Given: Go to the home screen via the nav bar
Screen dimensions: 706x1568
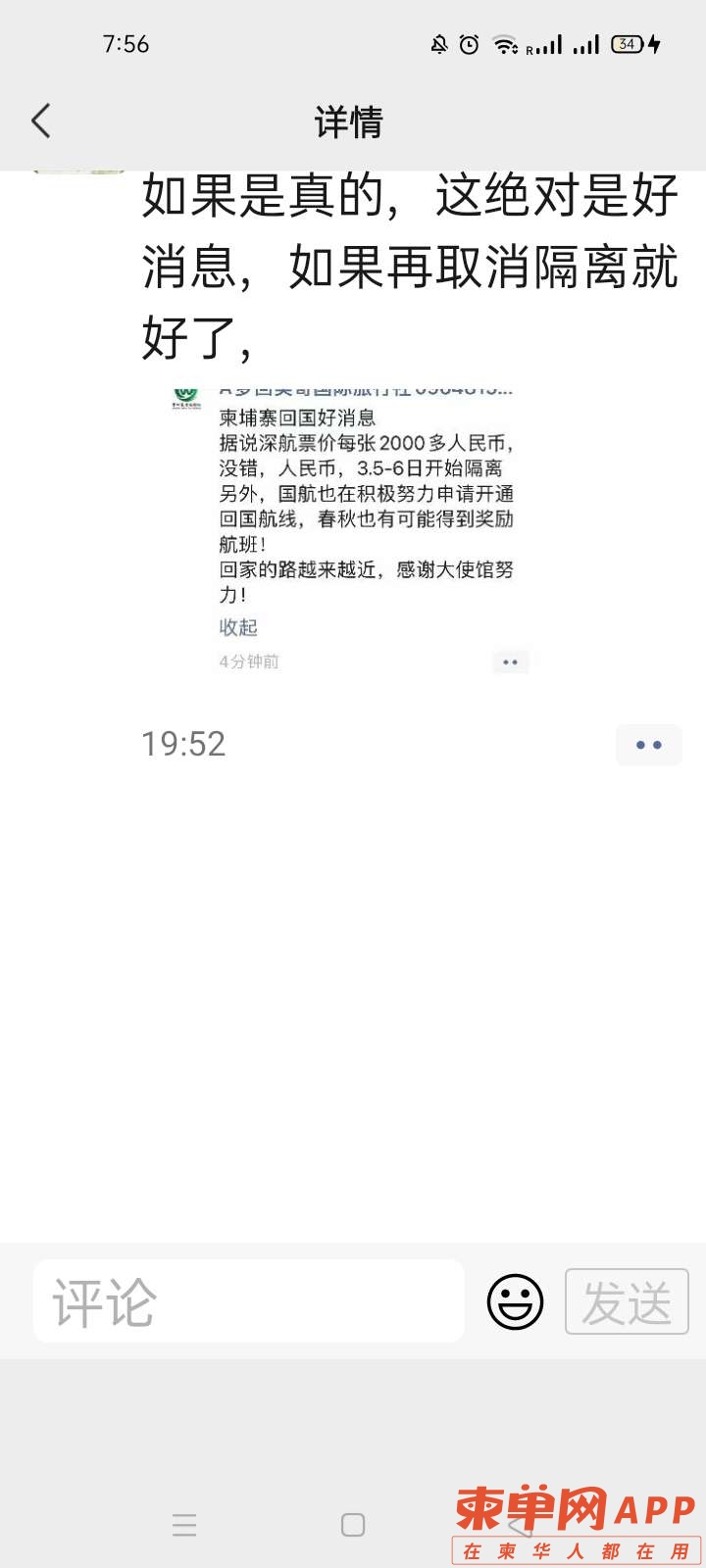Looking at the screenshot, I should tap(353, 1525).
